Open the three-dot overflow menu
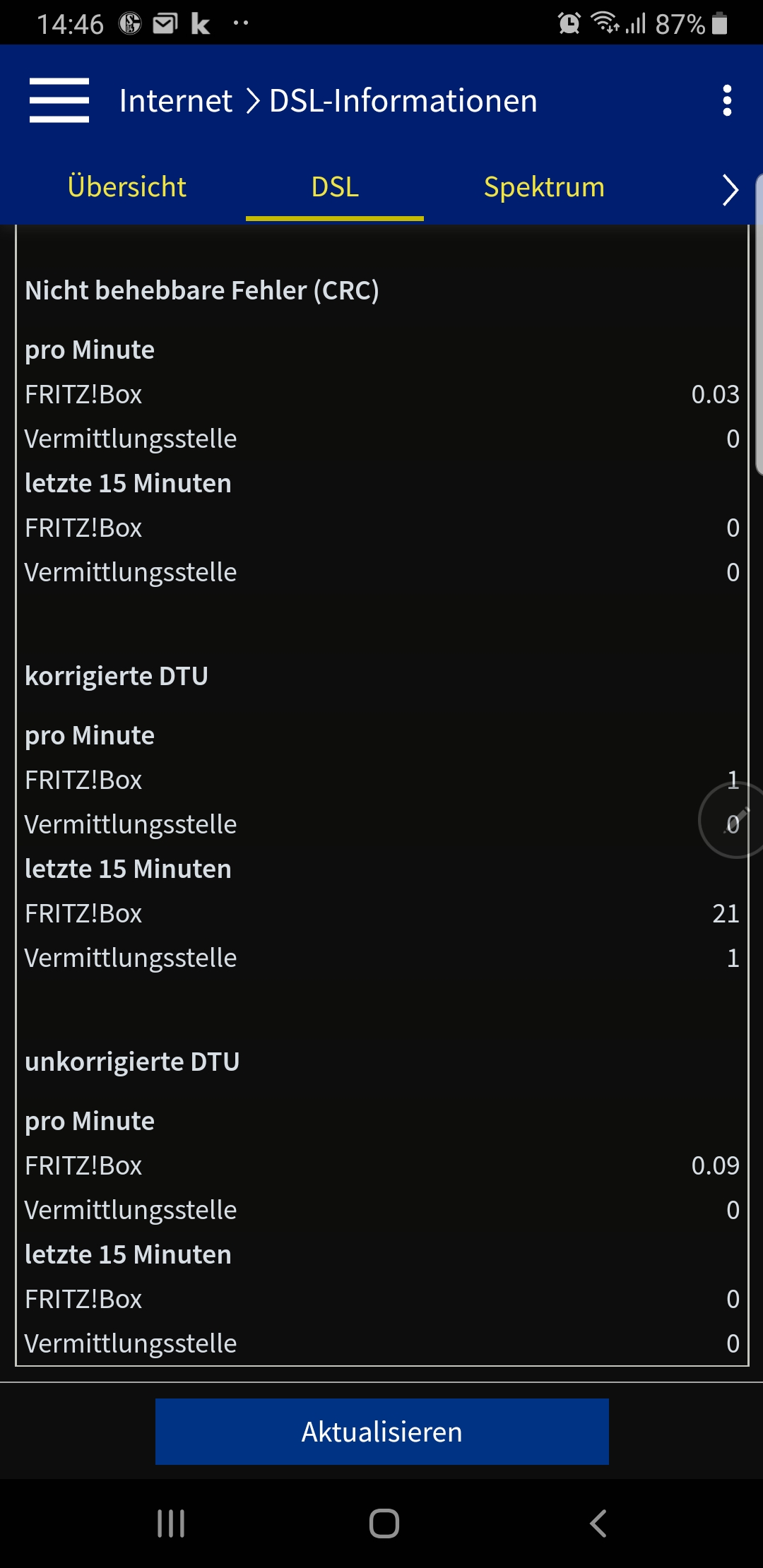The width and height of the screenshot is (763, 1568). coord(727,100)
